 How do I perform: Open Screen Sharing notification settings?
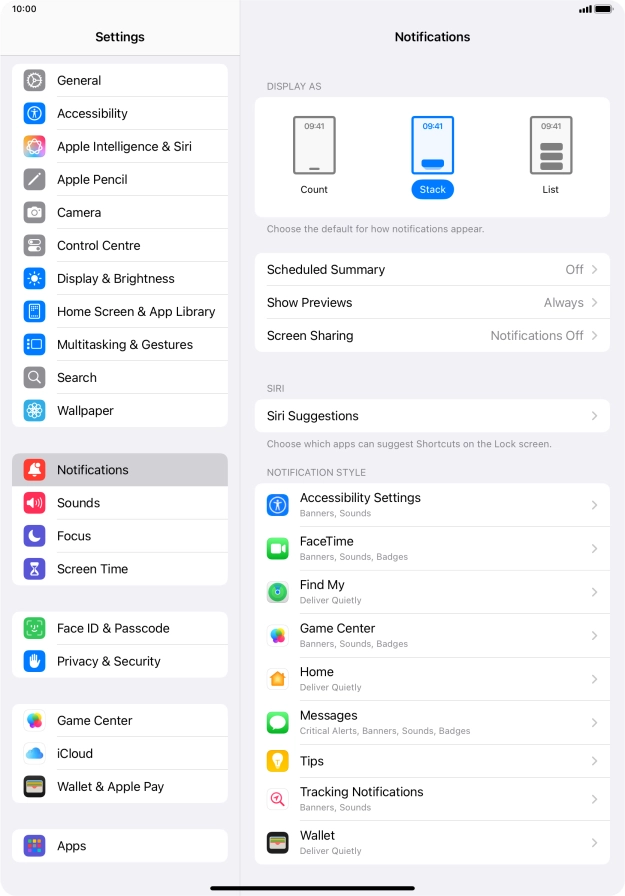click(x=432, y=335)
